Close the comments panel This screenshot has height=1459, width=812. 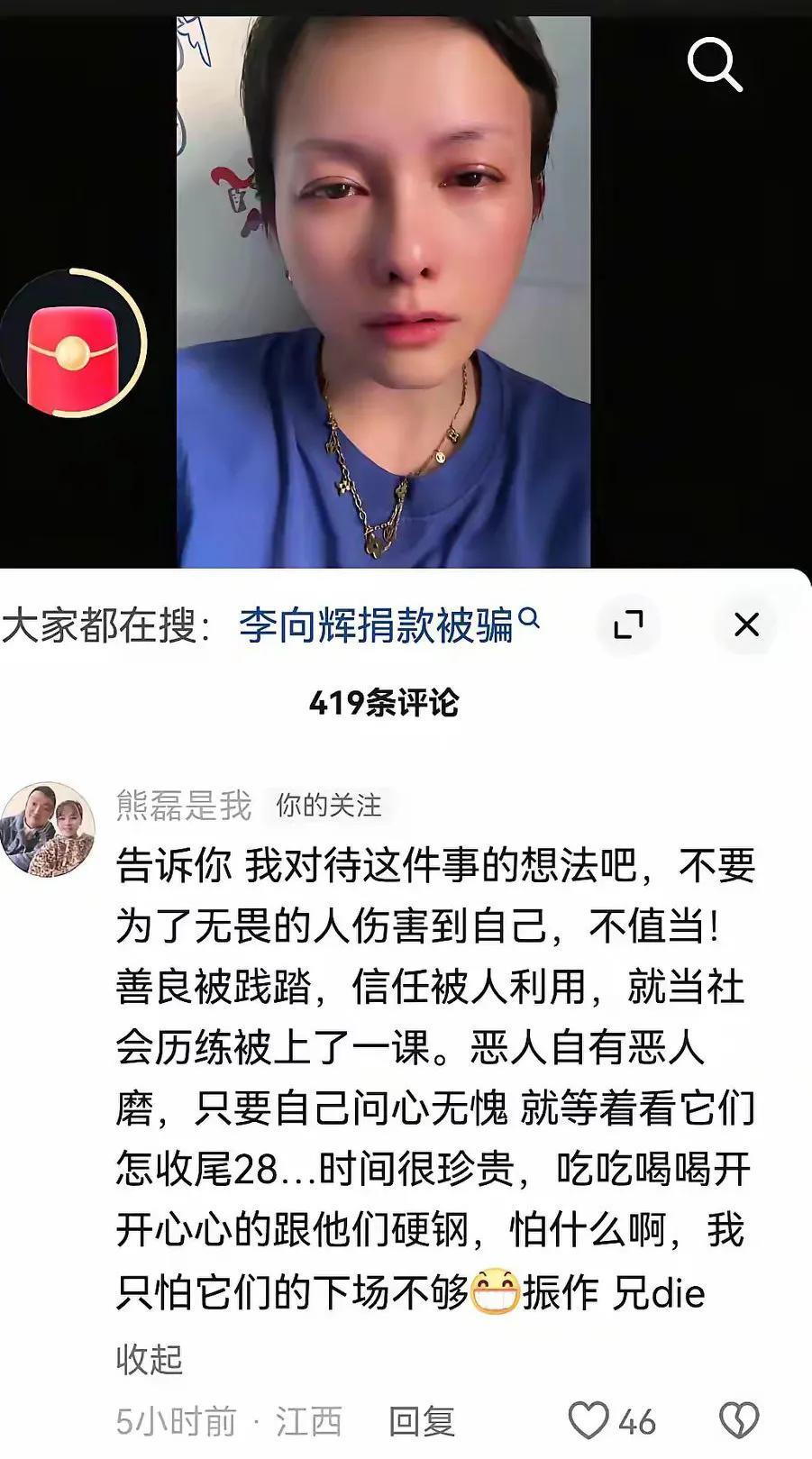pyautogui.click(x=746, y=624)
